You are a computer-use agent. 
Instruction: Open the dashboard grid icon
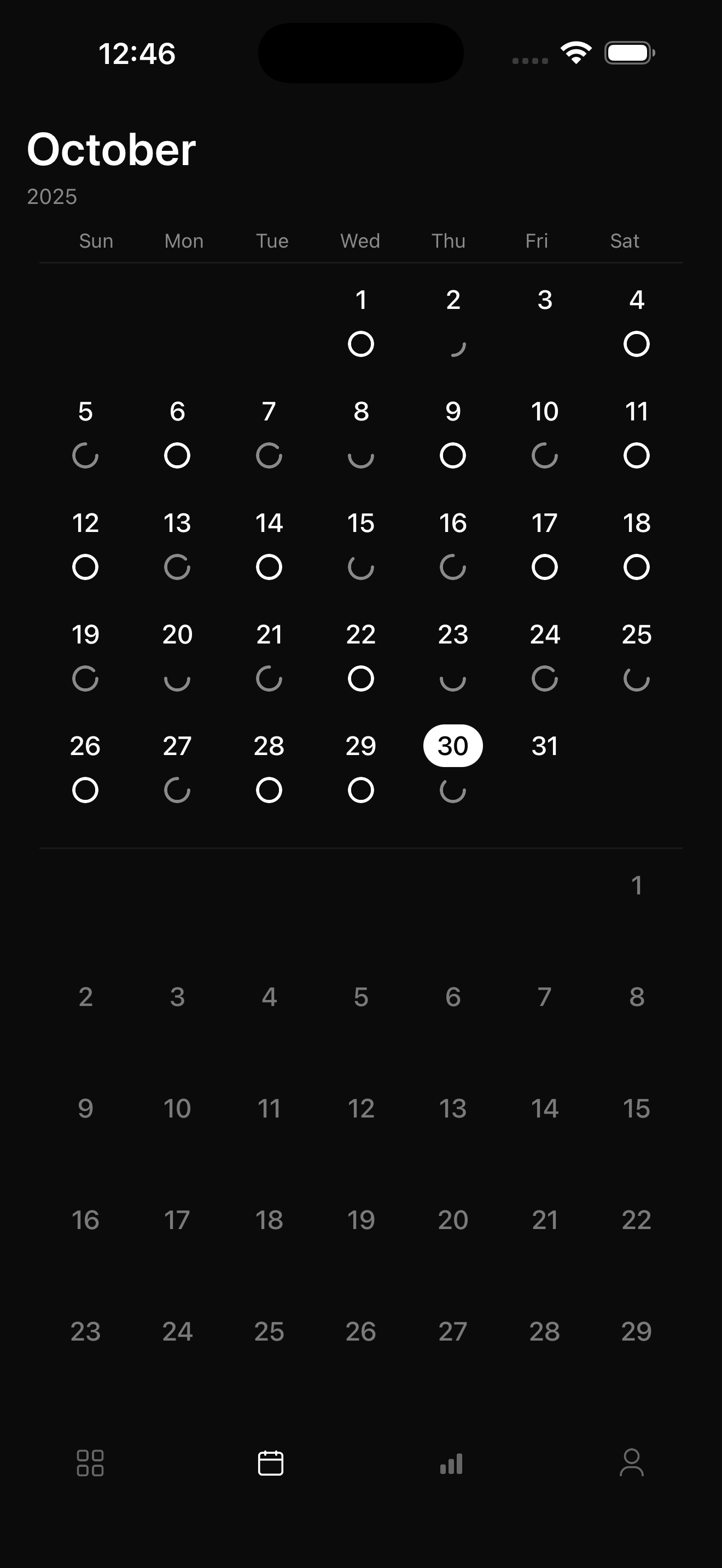click(x=90, y=1464)
